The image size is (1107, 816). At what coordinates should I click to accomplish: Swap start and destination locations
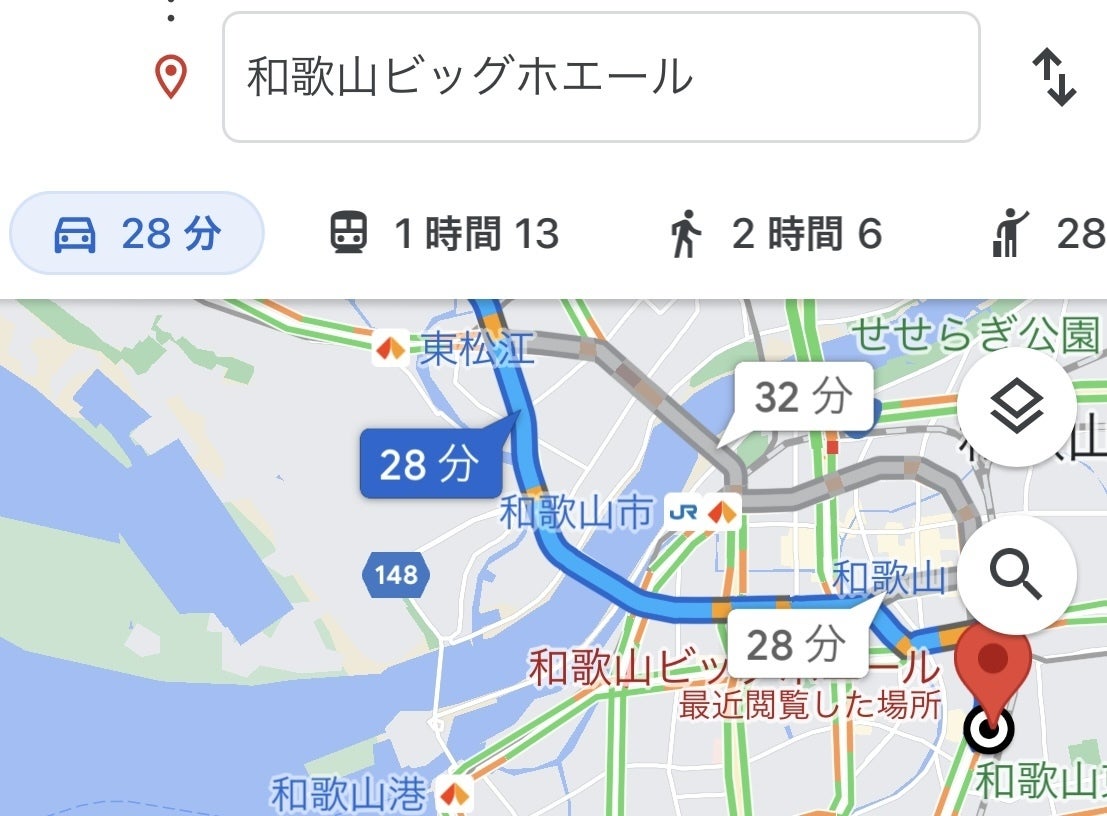1054,78
